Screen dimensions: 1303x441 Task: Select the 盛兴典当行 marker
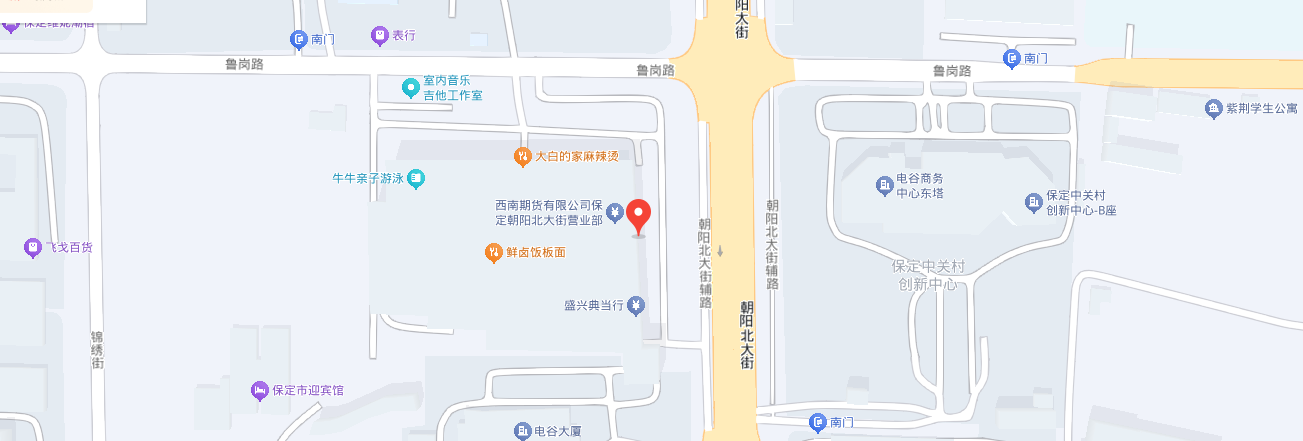pyautogui.click(x=635, y=306)
